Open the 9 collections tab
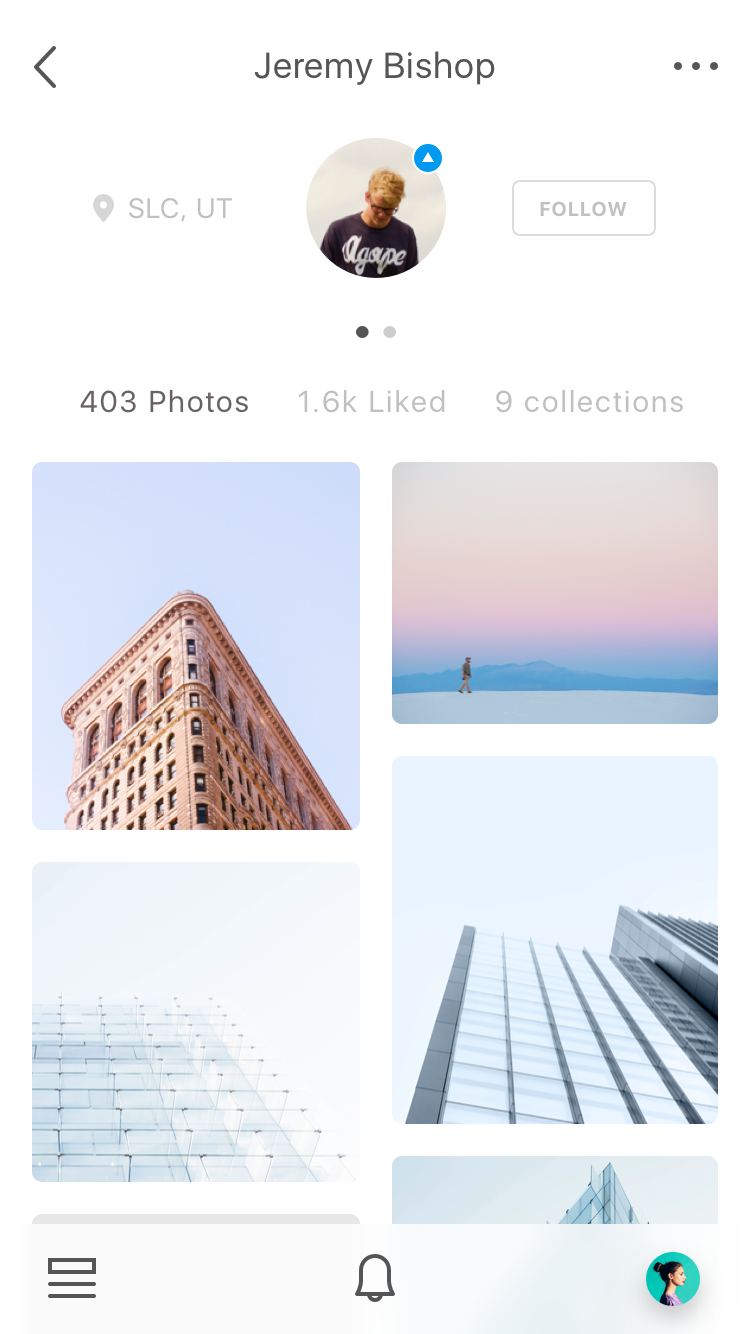 [589, 402]
